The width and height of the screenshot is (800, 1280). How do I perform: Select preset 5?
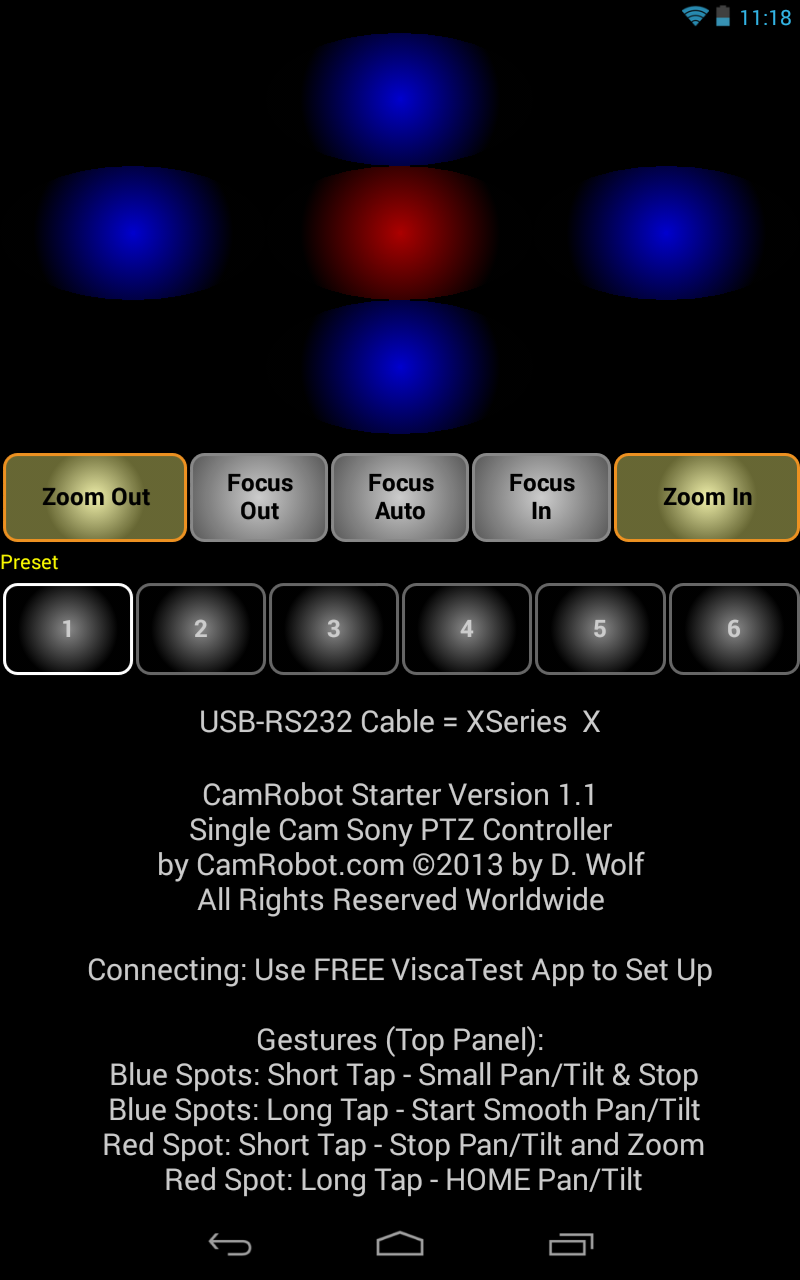click(600, 629)
